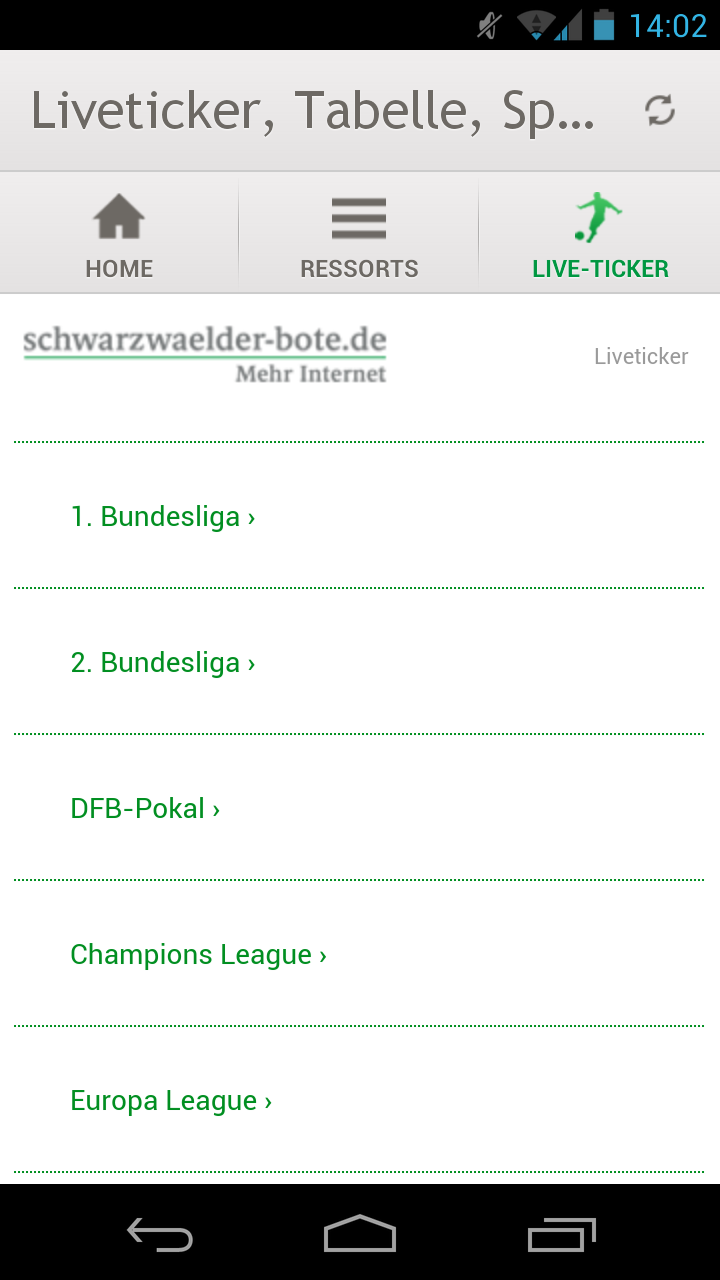Tap the schwarzwaelder-bote.de logo
The image size is (720, 1280).
(x=203, y=351)
